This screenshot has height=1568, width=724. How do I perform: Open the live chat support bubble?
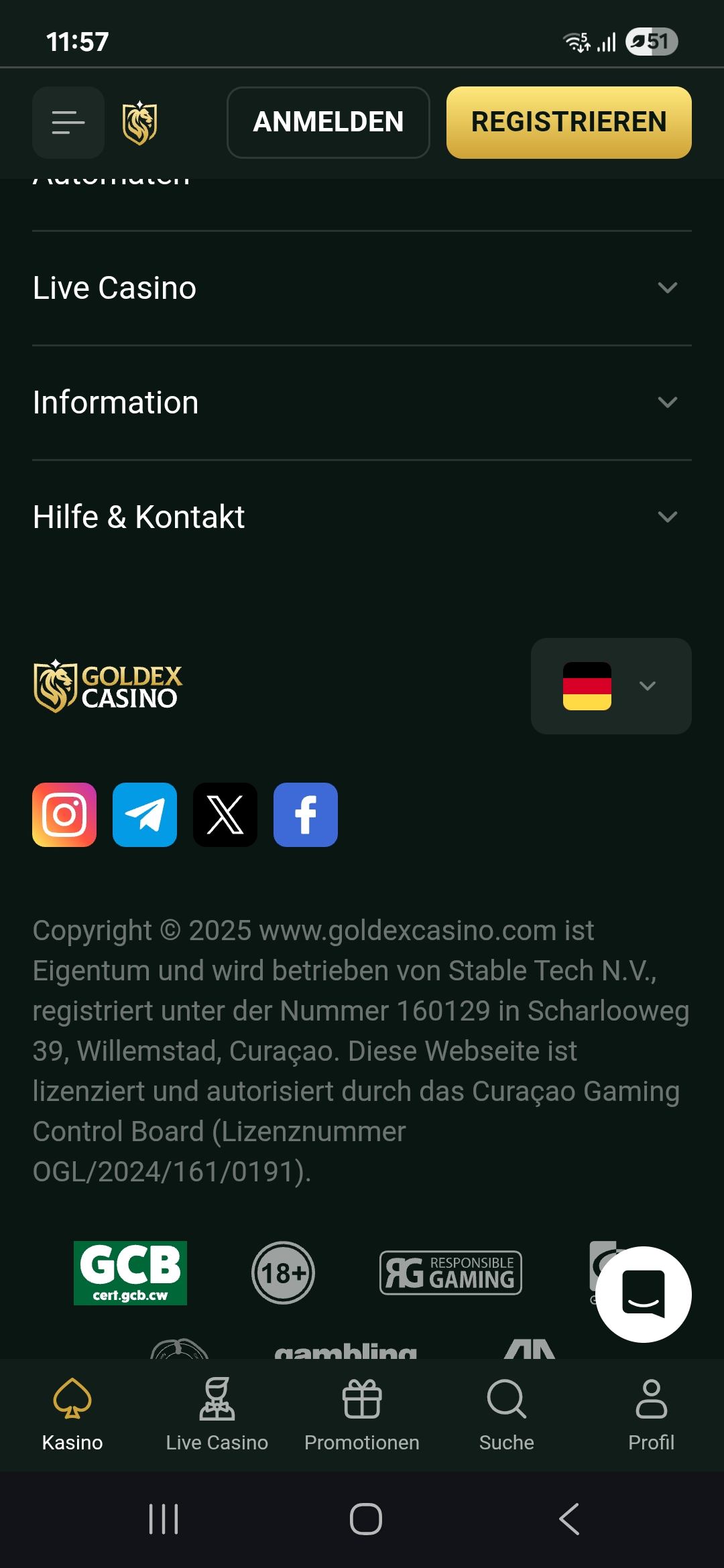[x=643, y=1294]
